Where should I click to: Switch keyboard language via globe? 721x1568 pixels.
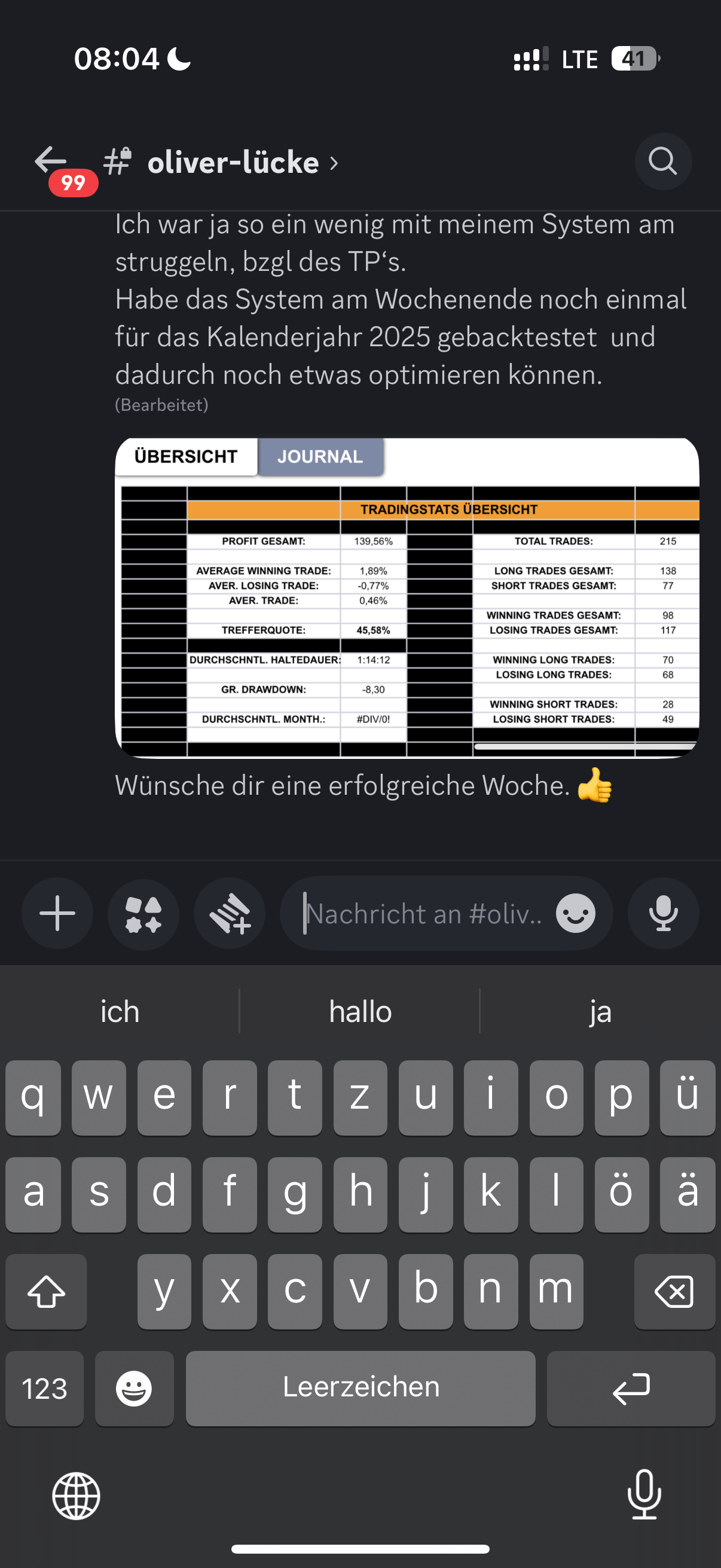76,1496
